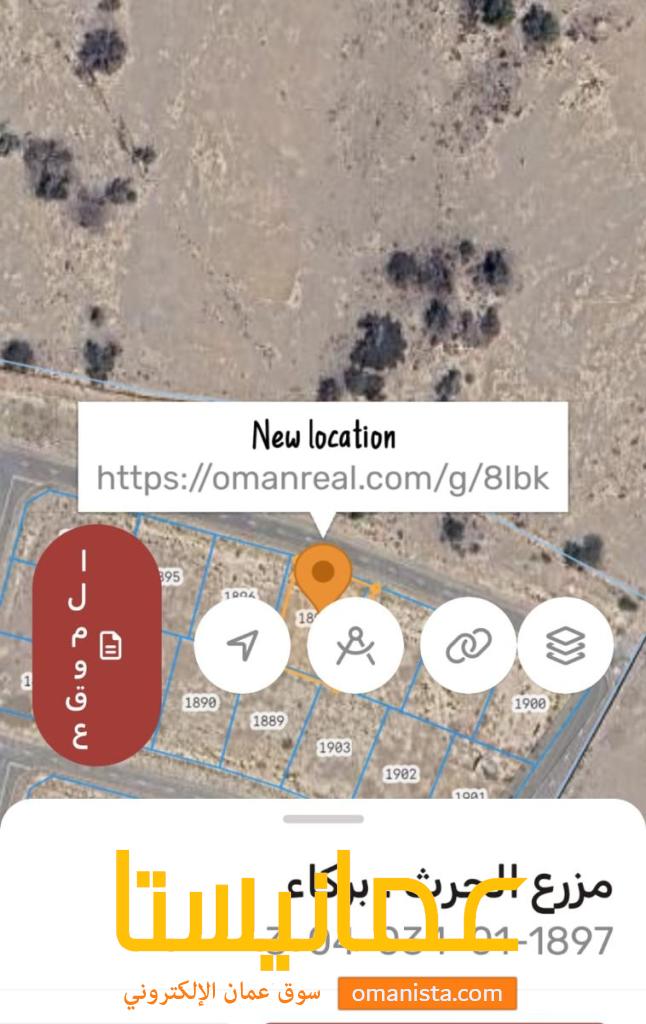Image resolution: width=646 pixels, height=1024 pixels.
Task: Tap the bottom sheet handle to expand details
Action: tap(323, 819)
